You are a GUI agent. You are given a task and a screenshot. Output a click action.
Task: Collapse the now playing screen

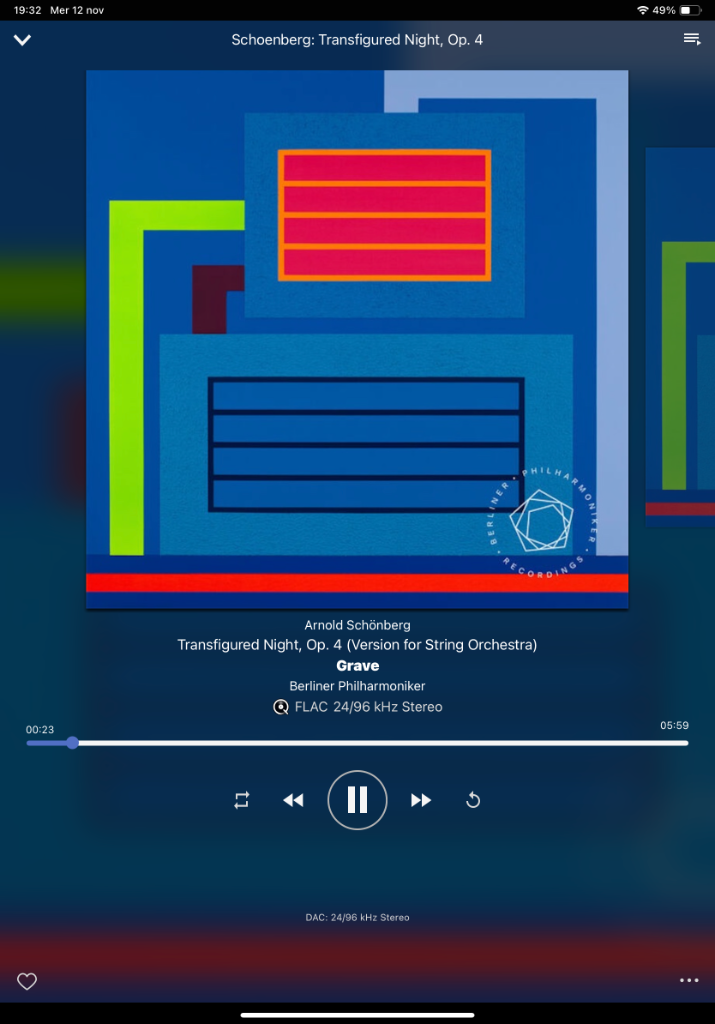tap(23, 40)
